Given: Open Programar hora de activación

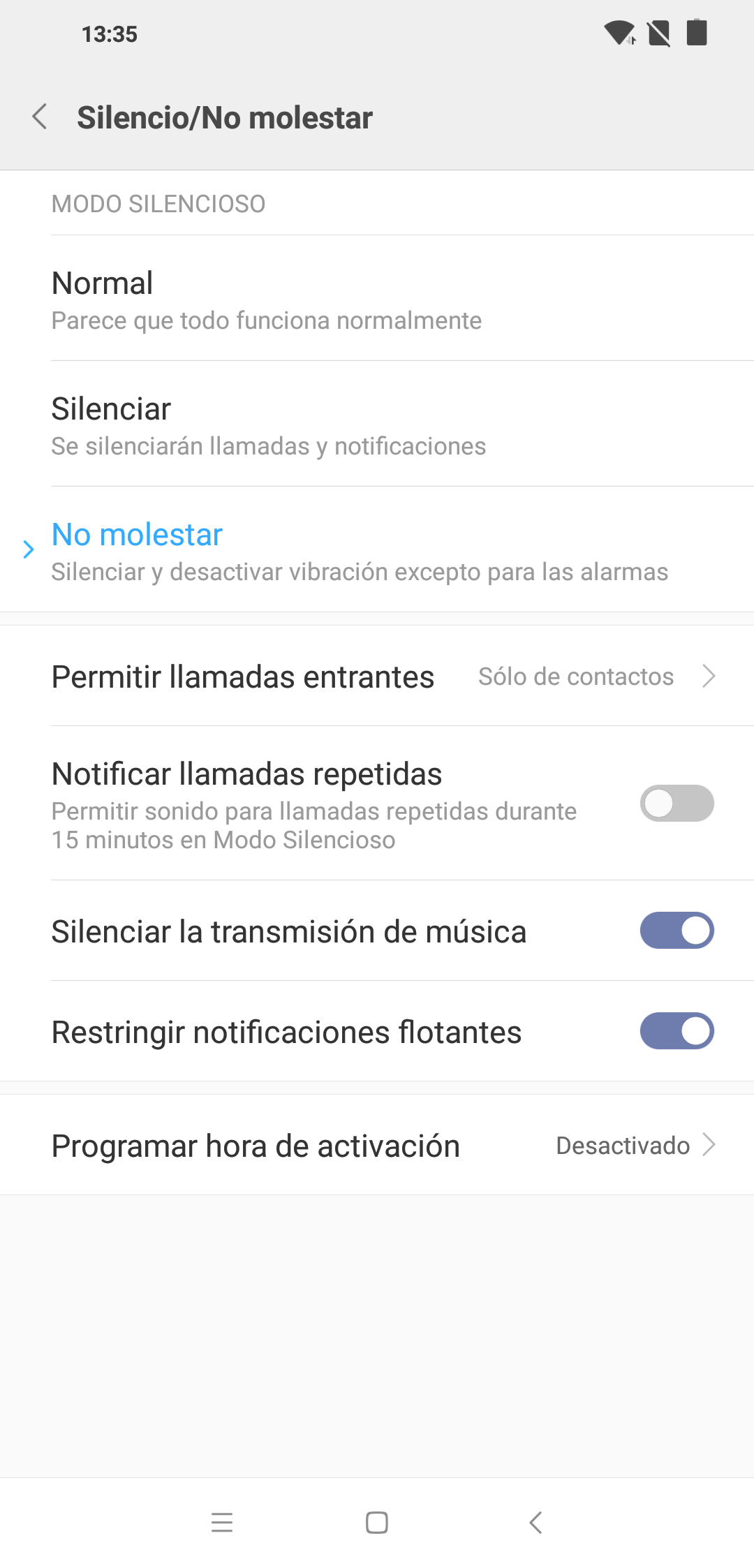Looking at the screenshot, I should 377,1145.
